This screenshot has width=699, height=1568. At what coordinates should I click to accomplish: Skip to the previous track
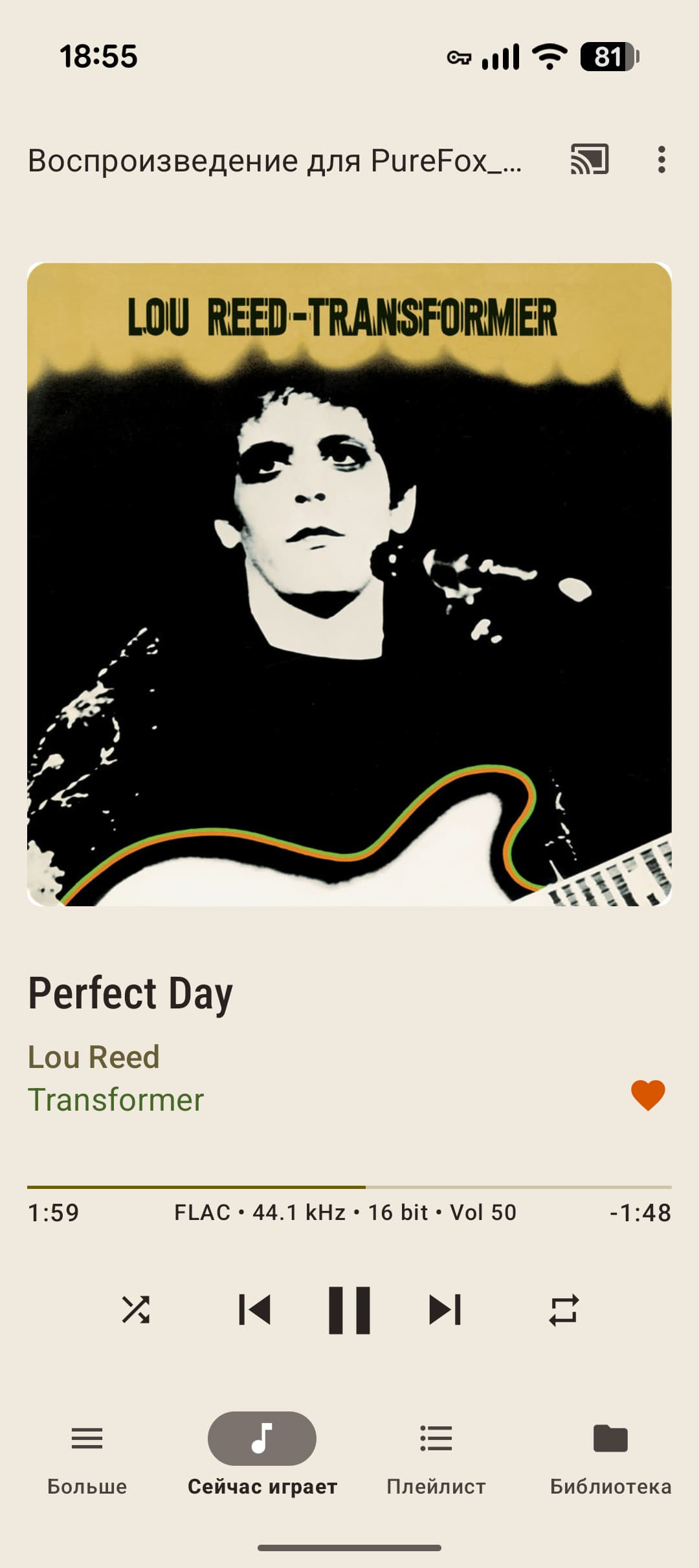(254, 1311)
